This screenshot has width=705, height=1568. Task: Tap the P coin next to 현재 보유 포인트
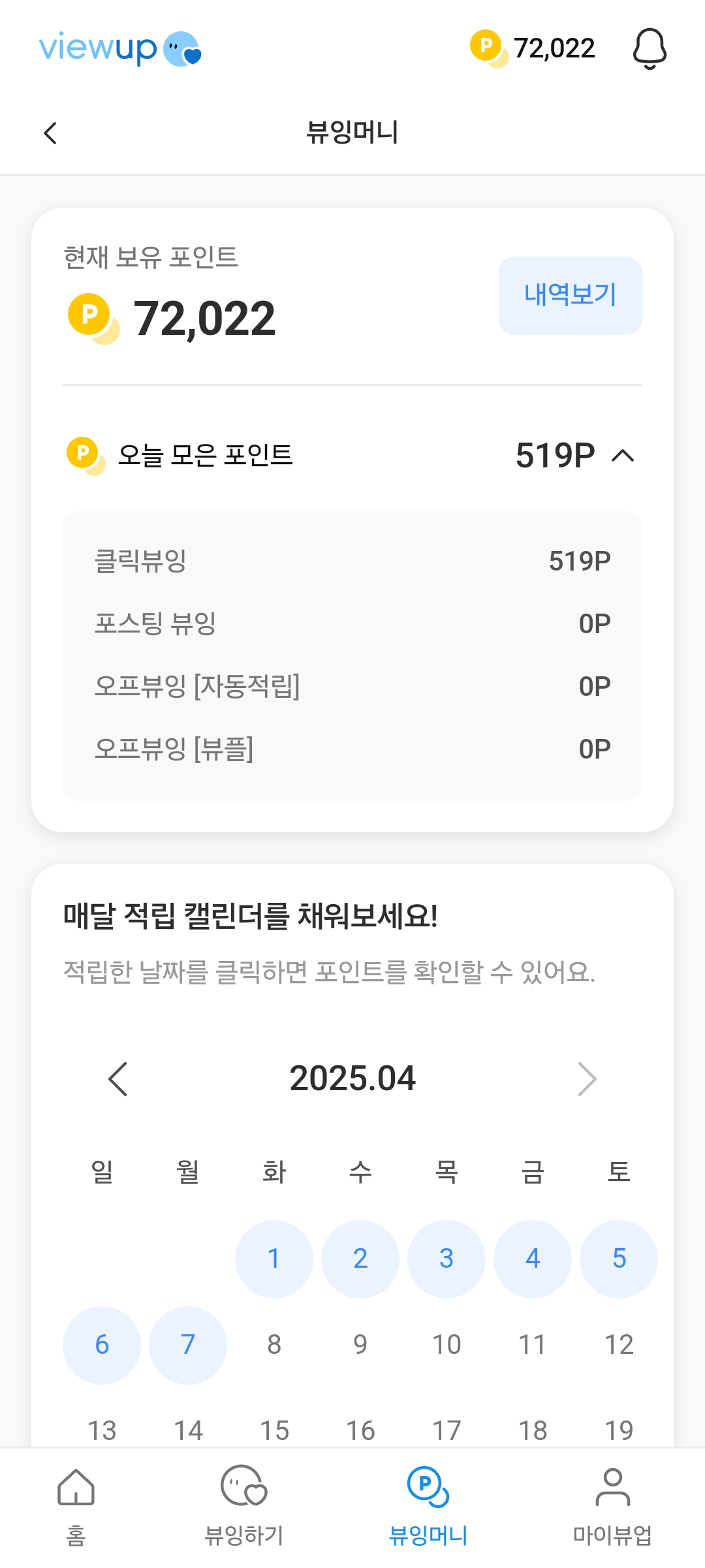(x=88, y=318)
